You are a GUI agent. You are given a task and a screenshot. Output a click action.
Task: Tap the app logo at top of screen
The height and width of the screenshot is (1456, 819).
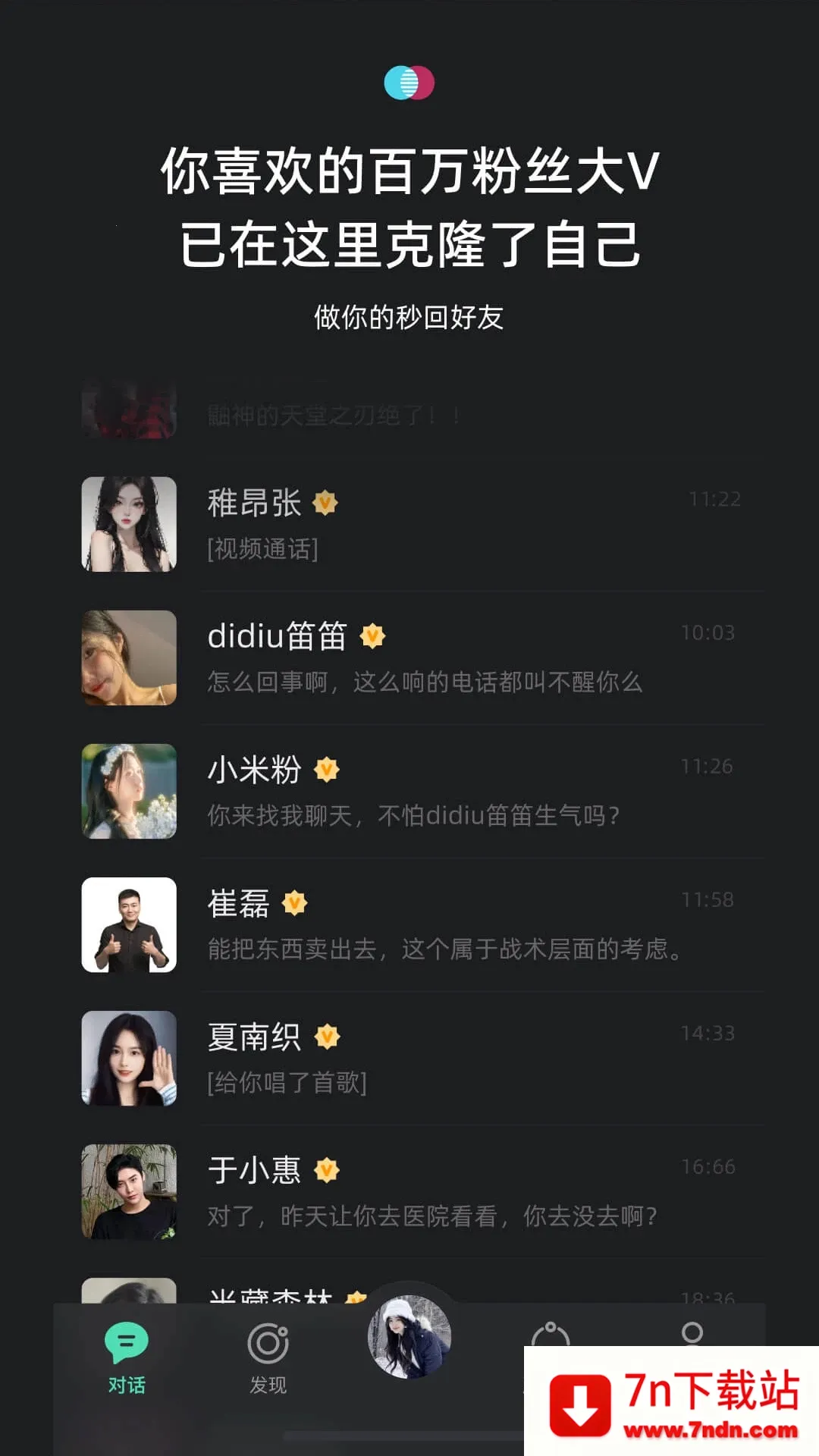[409, 82]
